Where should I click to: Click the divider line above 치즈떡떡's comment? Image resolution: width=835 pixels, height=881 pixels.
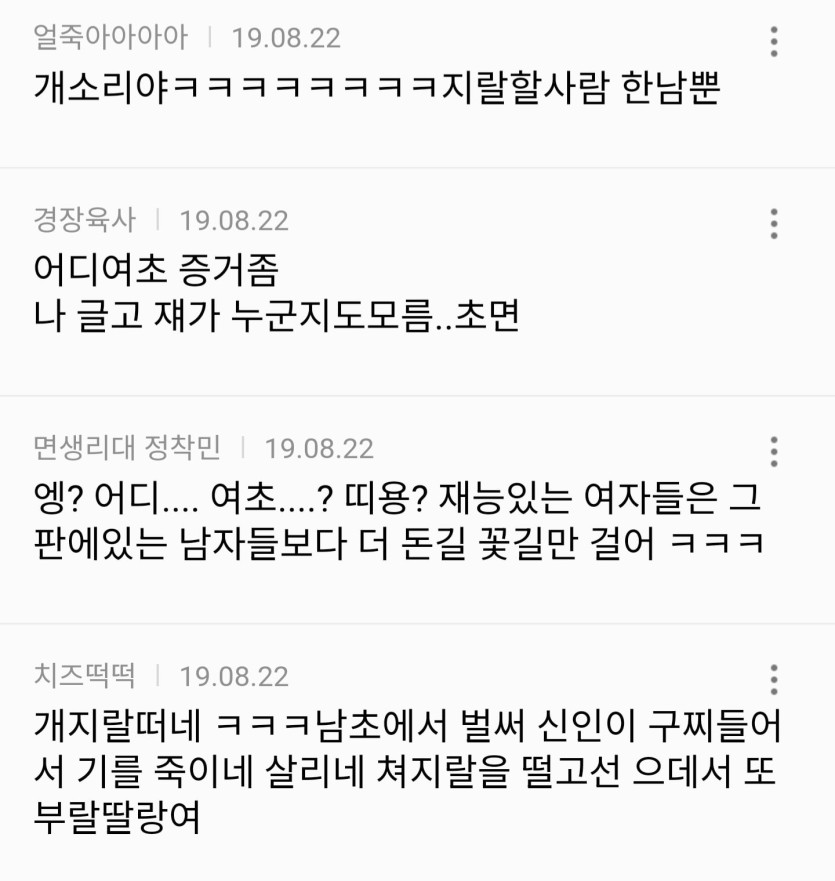[x=417, y=623]
